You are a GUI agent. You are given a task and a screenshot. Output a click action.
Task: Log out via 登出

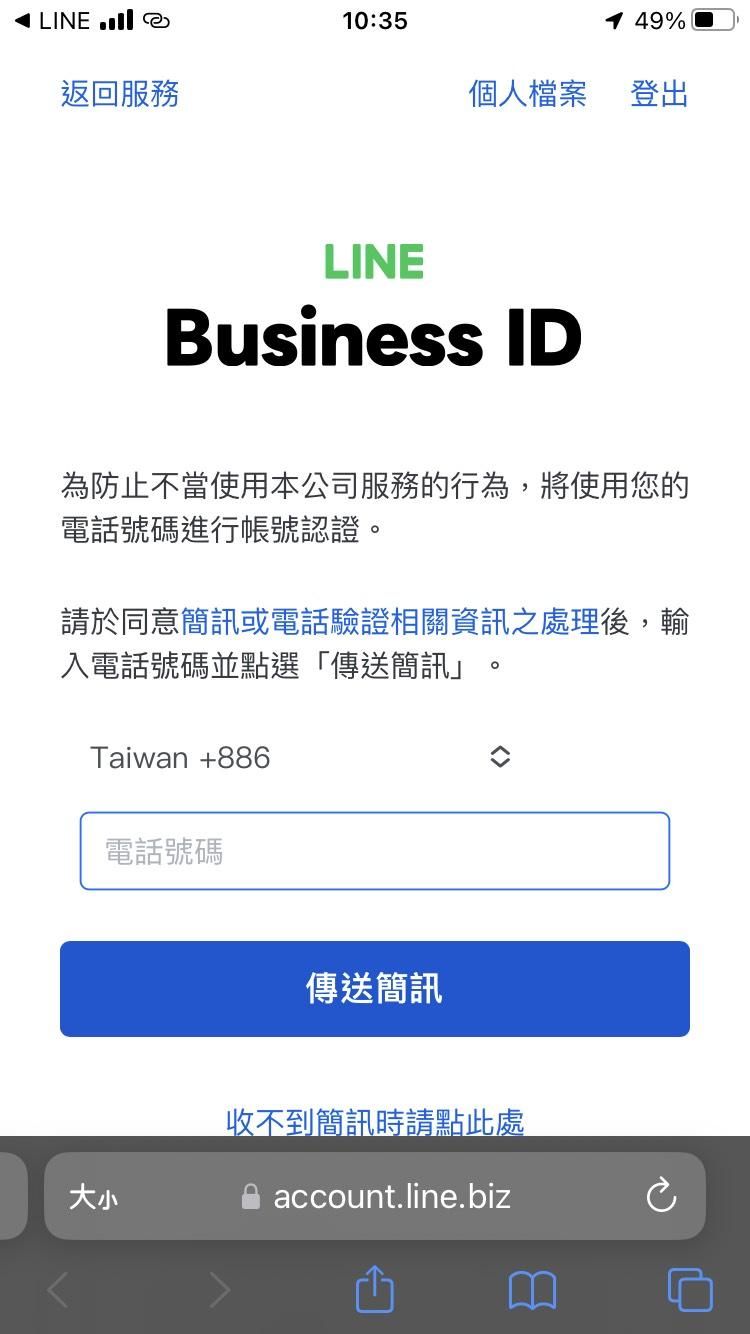659,94
